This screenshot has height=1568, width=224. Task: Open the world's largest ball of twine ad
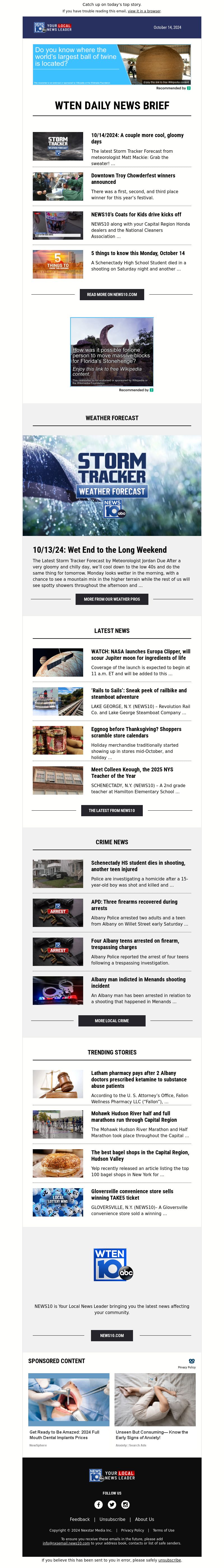tap(111, 64)
